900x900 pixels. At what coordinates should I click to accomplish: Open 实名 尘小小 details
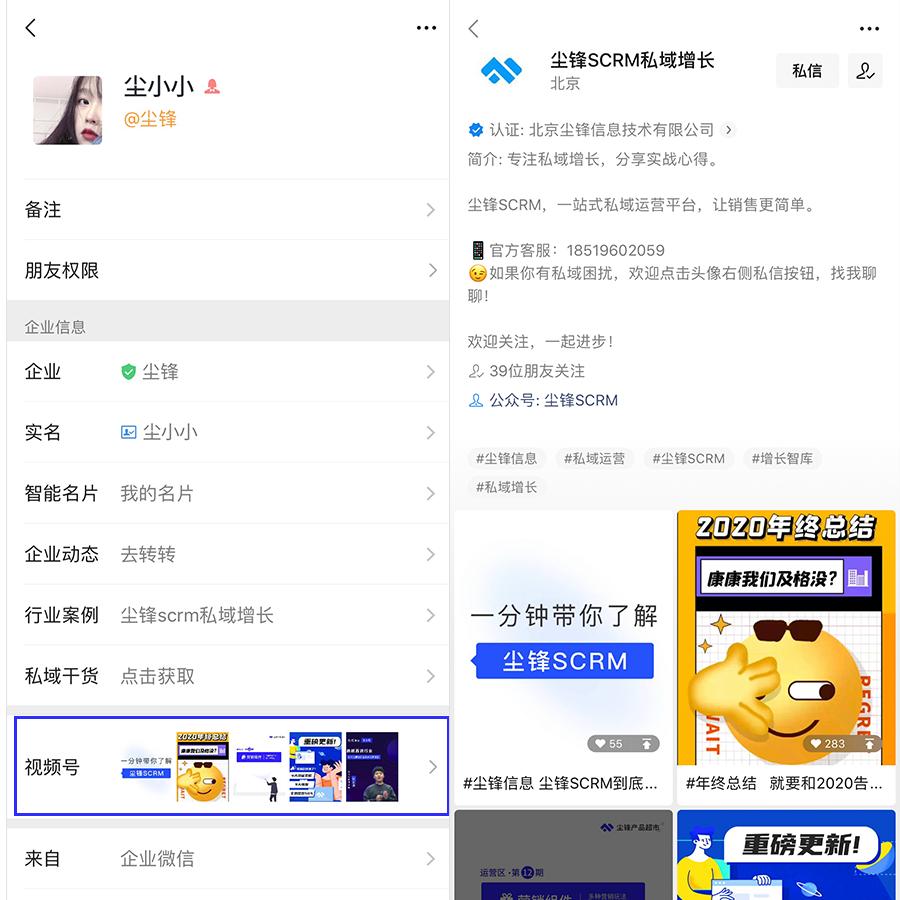pos(229,433)
